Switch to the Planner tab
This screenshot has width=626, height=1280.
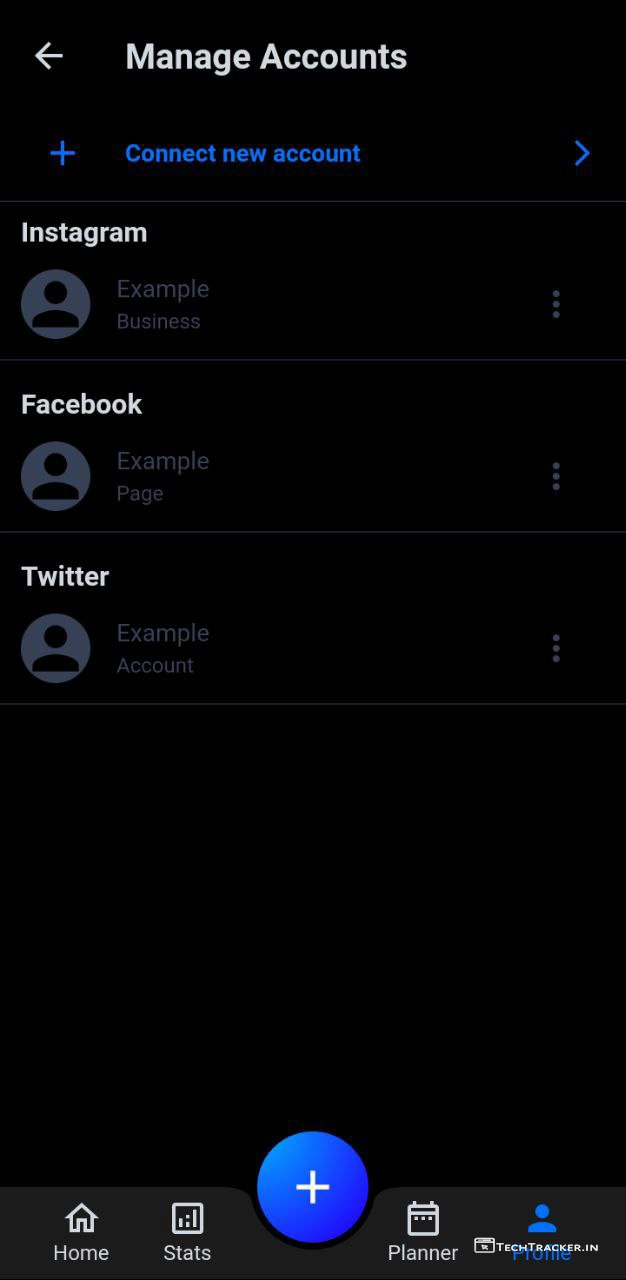(x=423, y=1232)
